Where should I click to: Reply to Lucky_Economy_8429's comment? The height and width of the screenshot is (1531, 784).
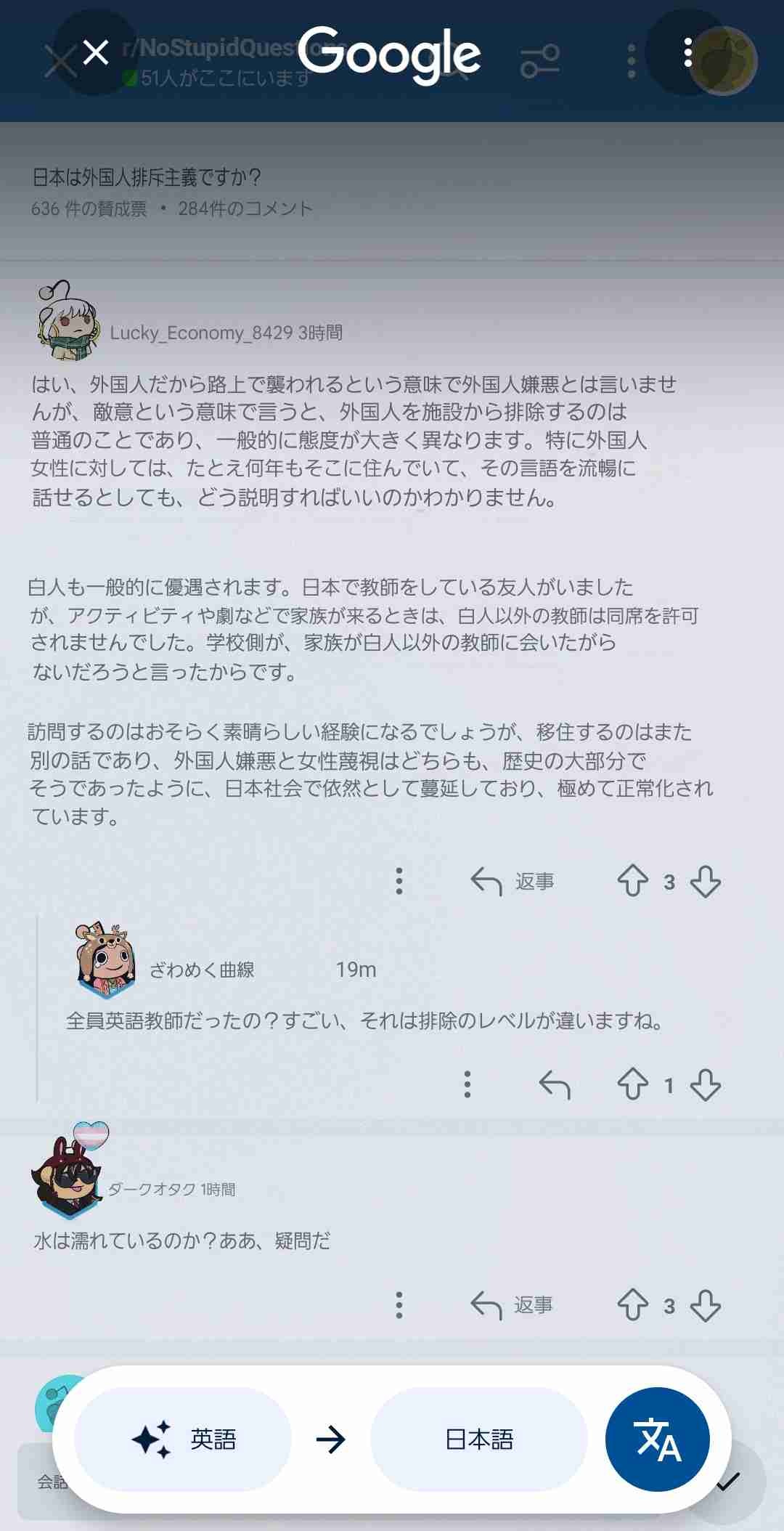[513, 882]
